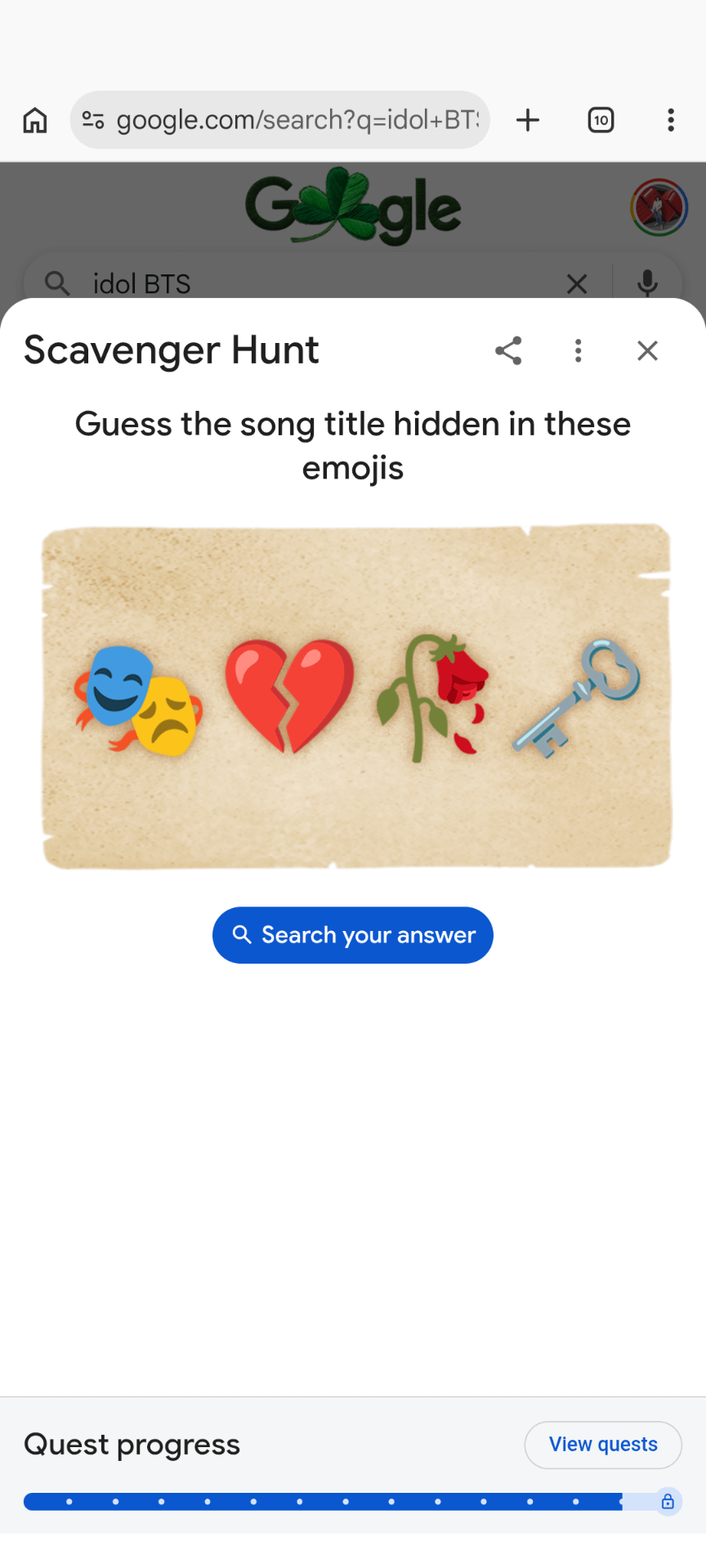The width and height of the screenshot is (706, 1568).
Task: Close the Scavenger Hunt panel
Action: [x=647, y=351]
